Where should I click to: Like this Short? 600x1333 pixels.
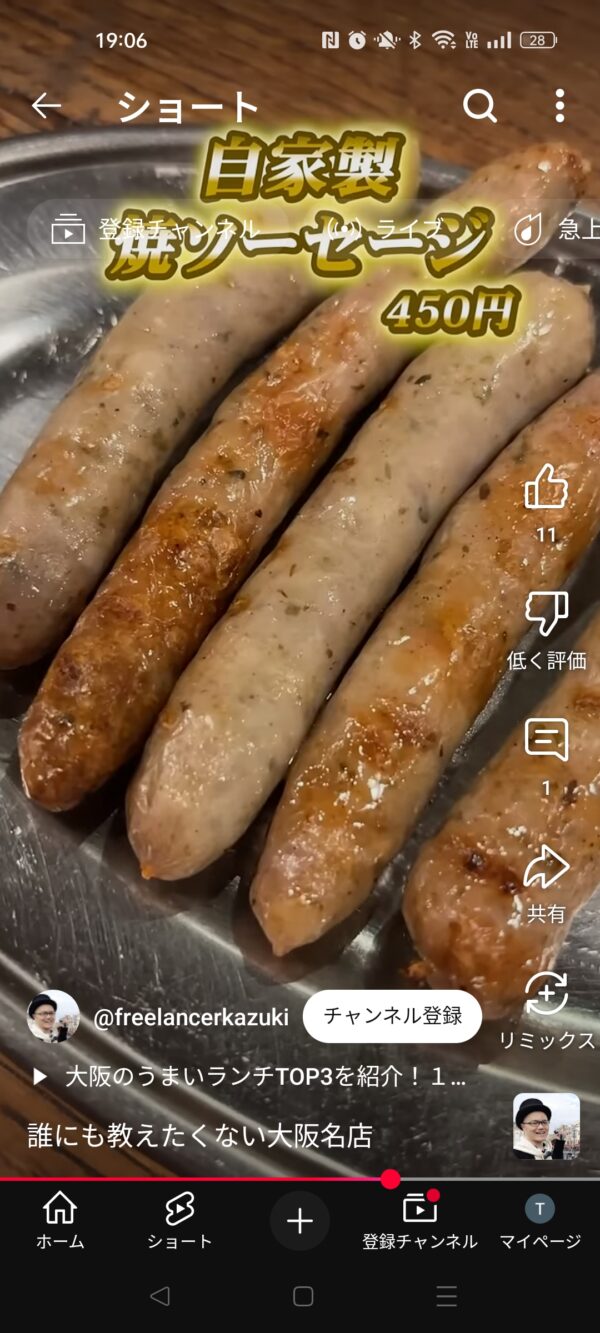pyautogui.click(x=546, y=489)
